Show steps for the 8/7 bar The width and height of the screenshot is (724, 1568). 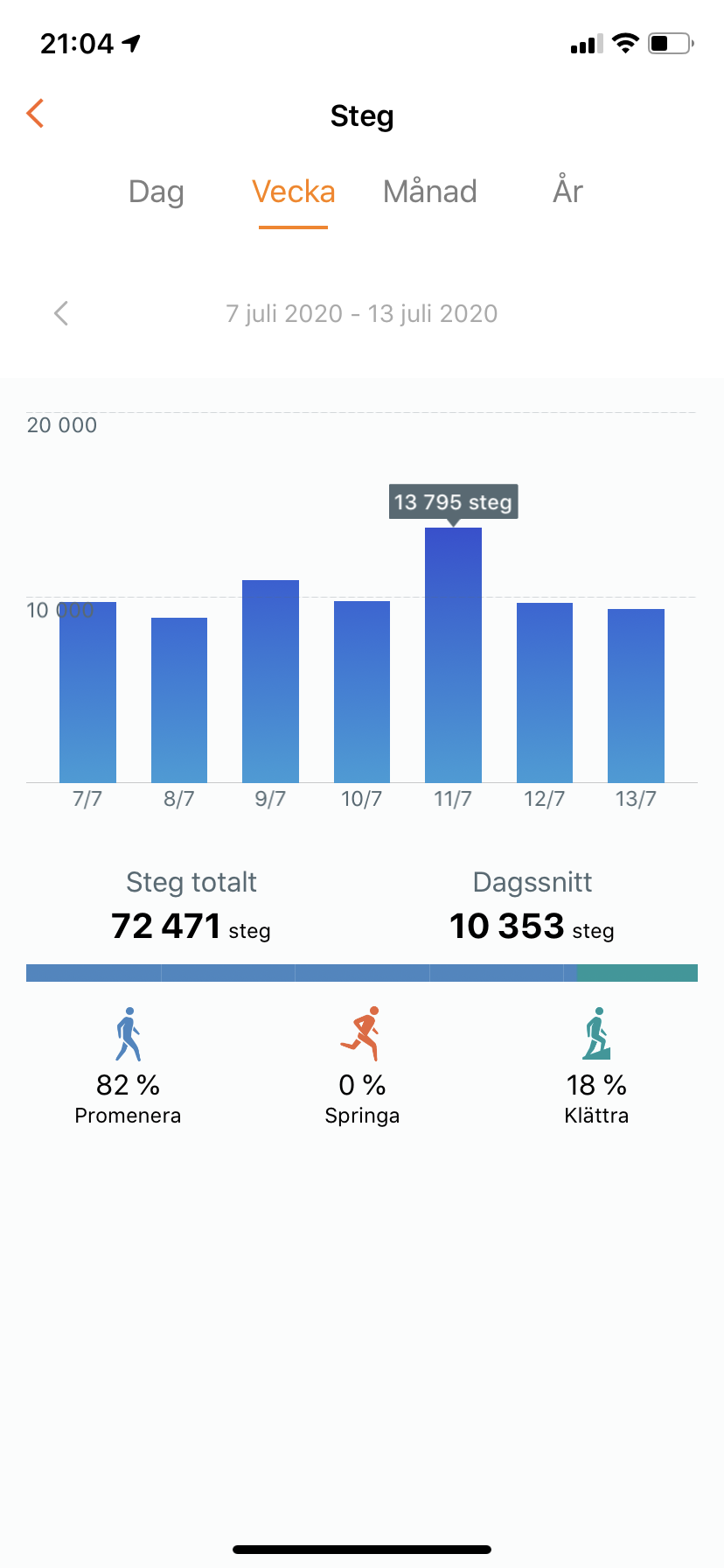(x=179, y=700)
